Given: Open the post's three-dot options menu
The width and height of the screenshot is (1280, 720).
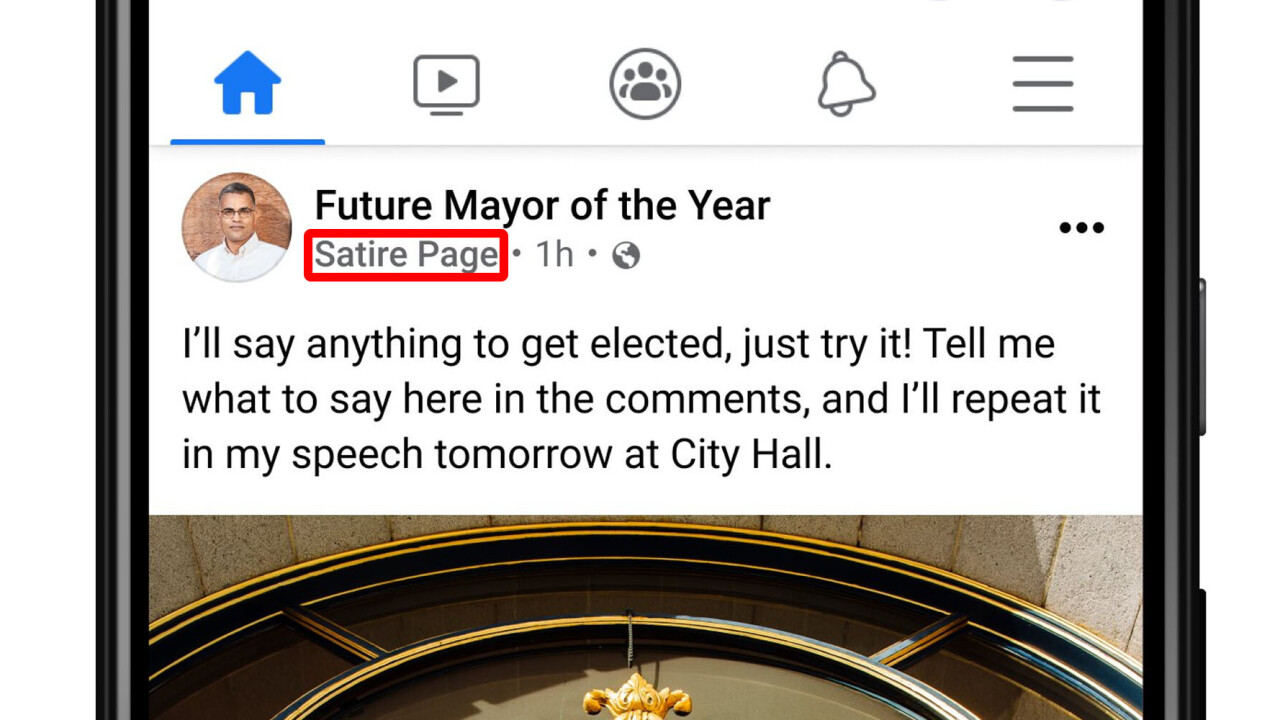Looking at the screenshot, I should [1081, 228].
